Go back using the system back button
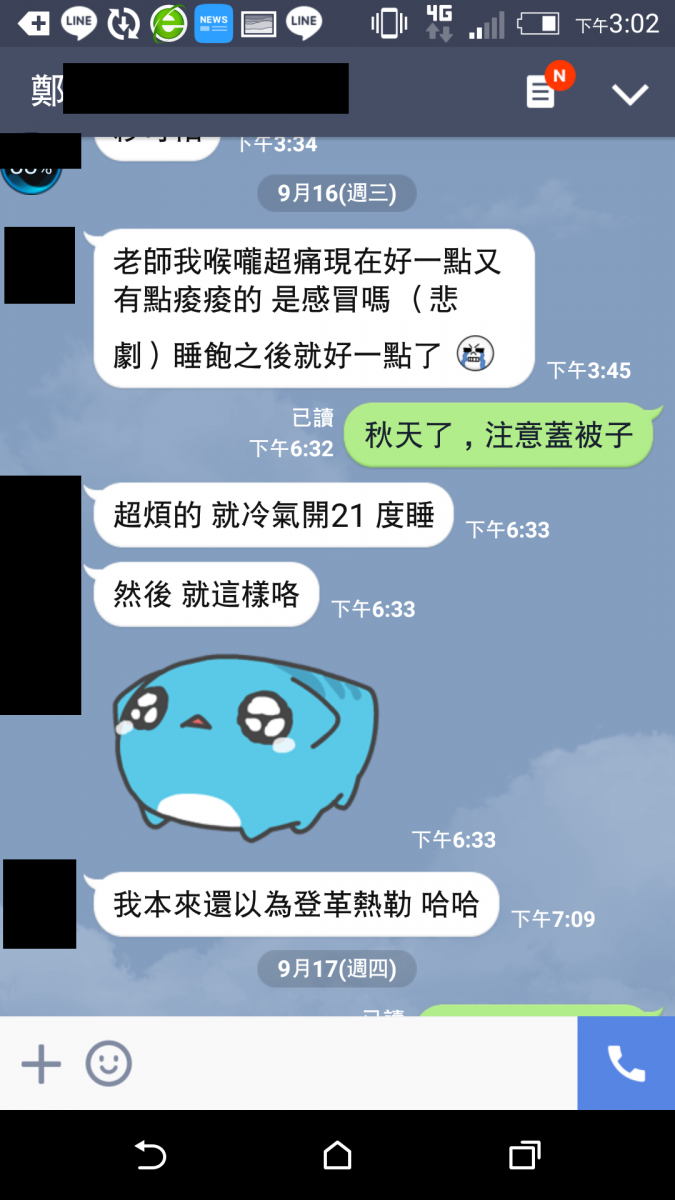Viewport: 675px width, 1200px height. (150, 1156)
